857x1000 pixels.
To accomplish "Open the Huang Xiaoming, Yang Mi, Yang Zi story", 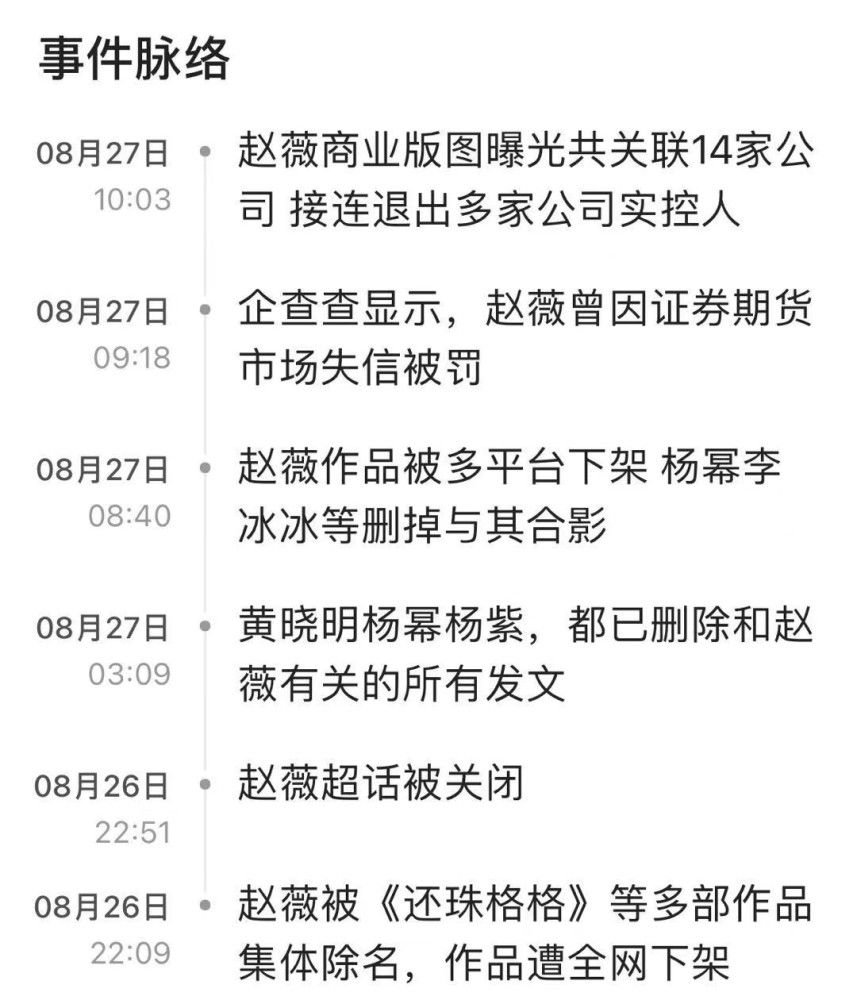I will 524,655.
